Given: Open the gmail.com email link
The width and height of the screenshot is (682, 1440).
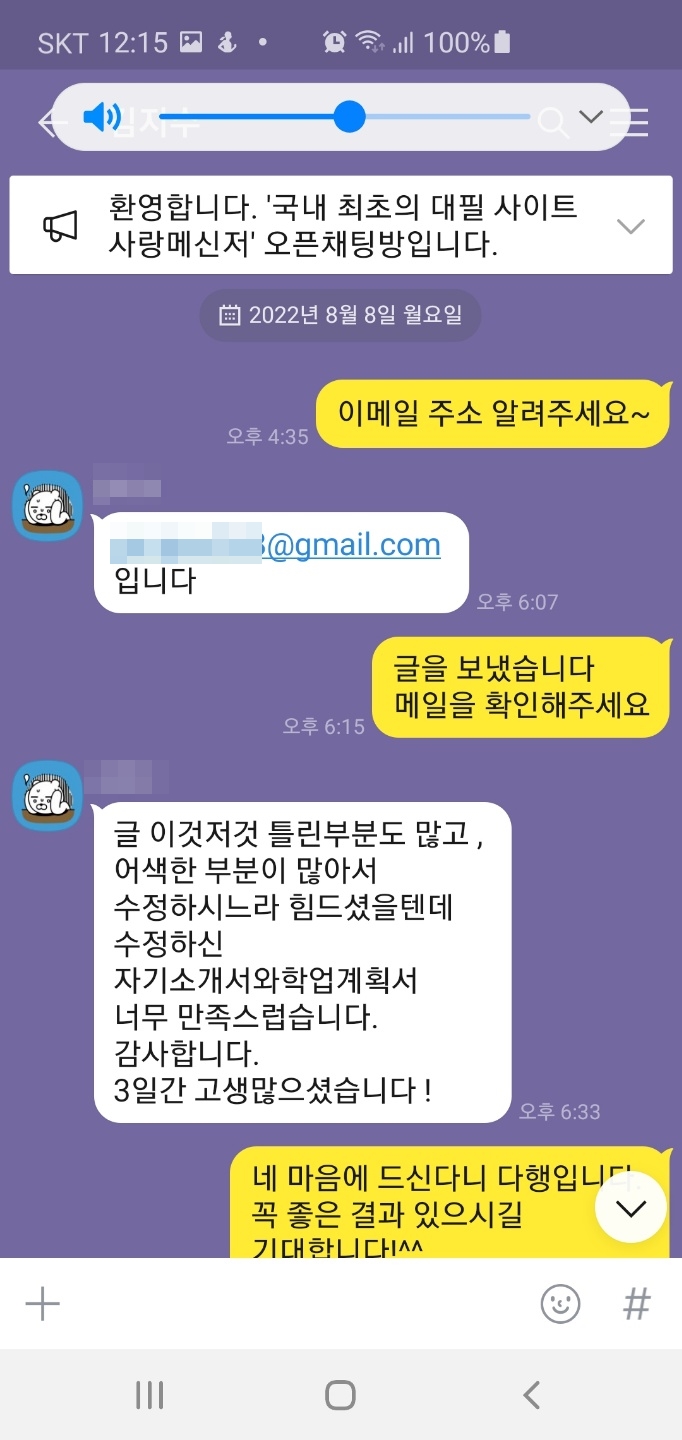Looking at the screenshot, I should (x=352, y=545).
